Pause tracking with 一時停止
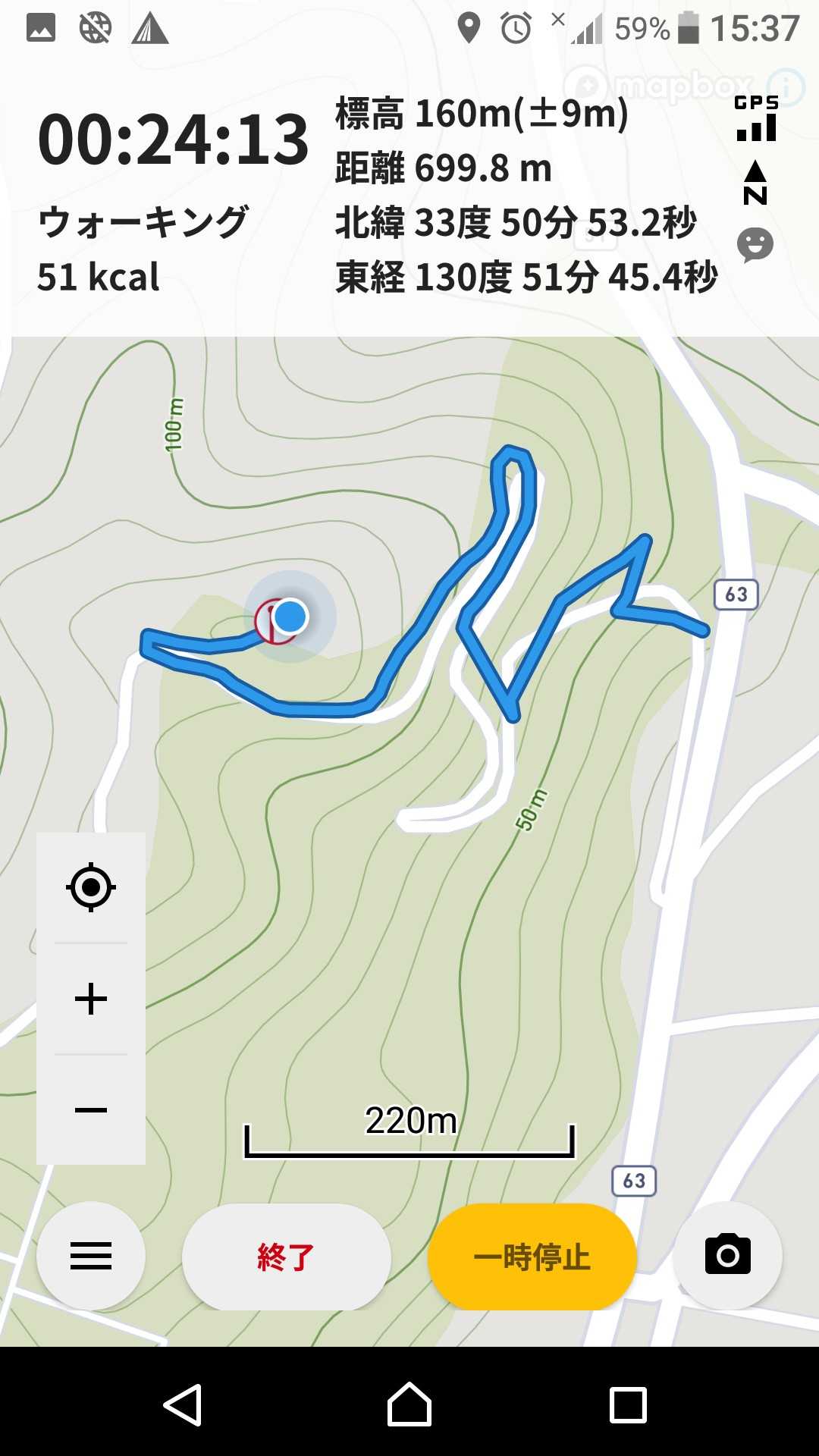Screen dimensions: 819x1456 [532, 1257]
